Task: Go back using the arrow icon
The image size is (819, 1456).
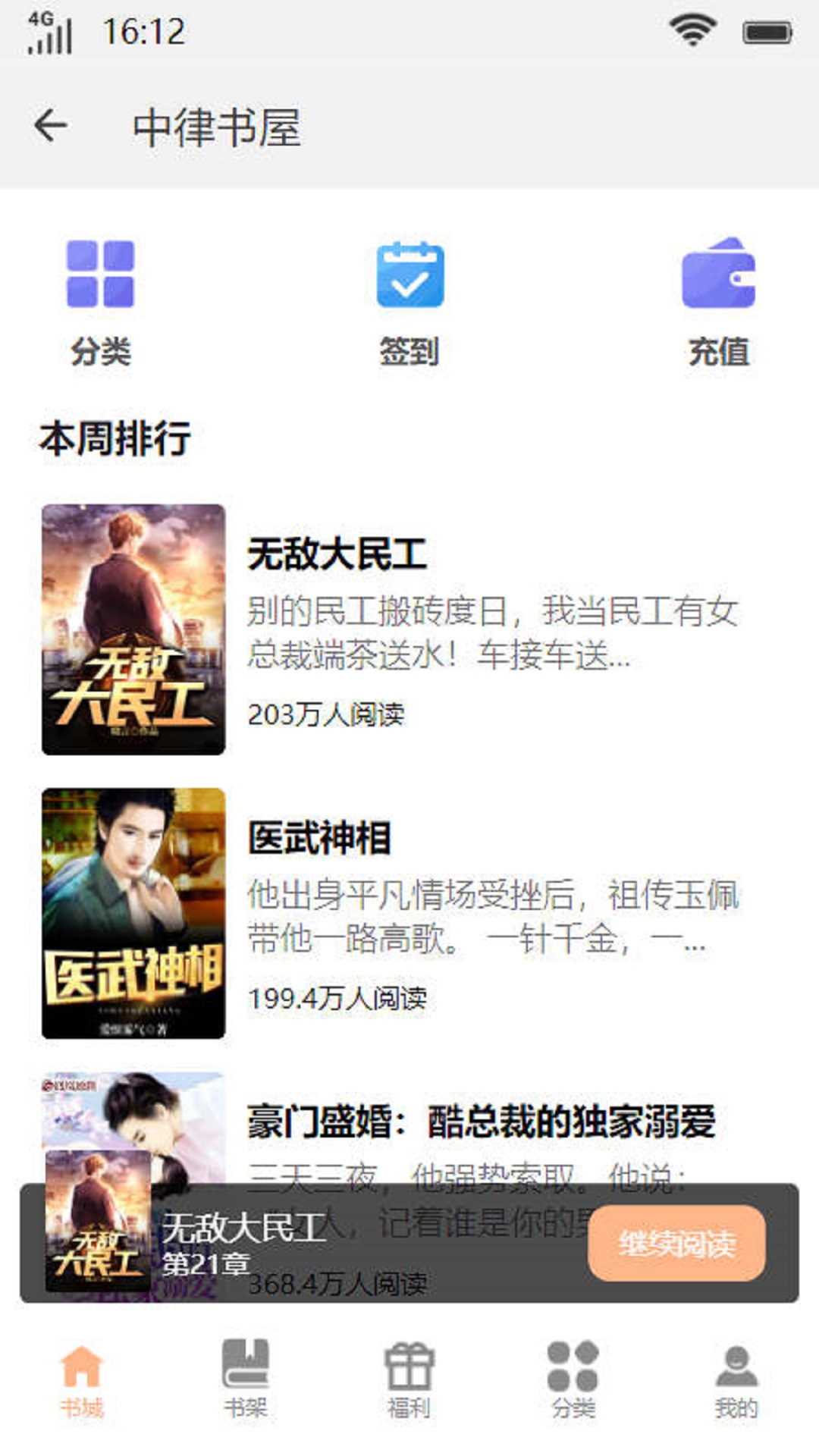Action: click(52, 126)
